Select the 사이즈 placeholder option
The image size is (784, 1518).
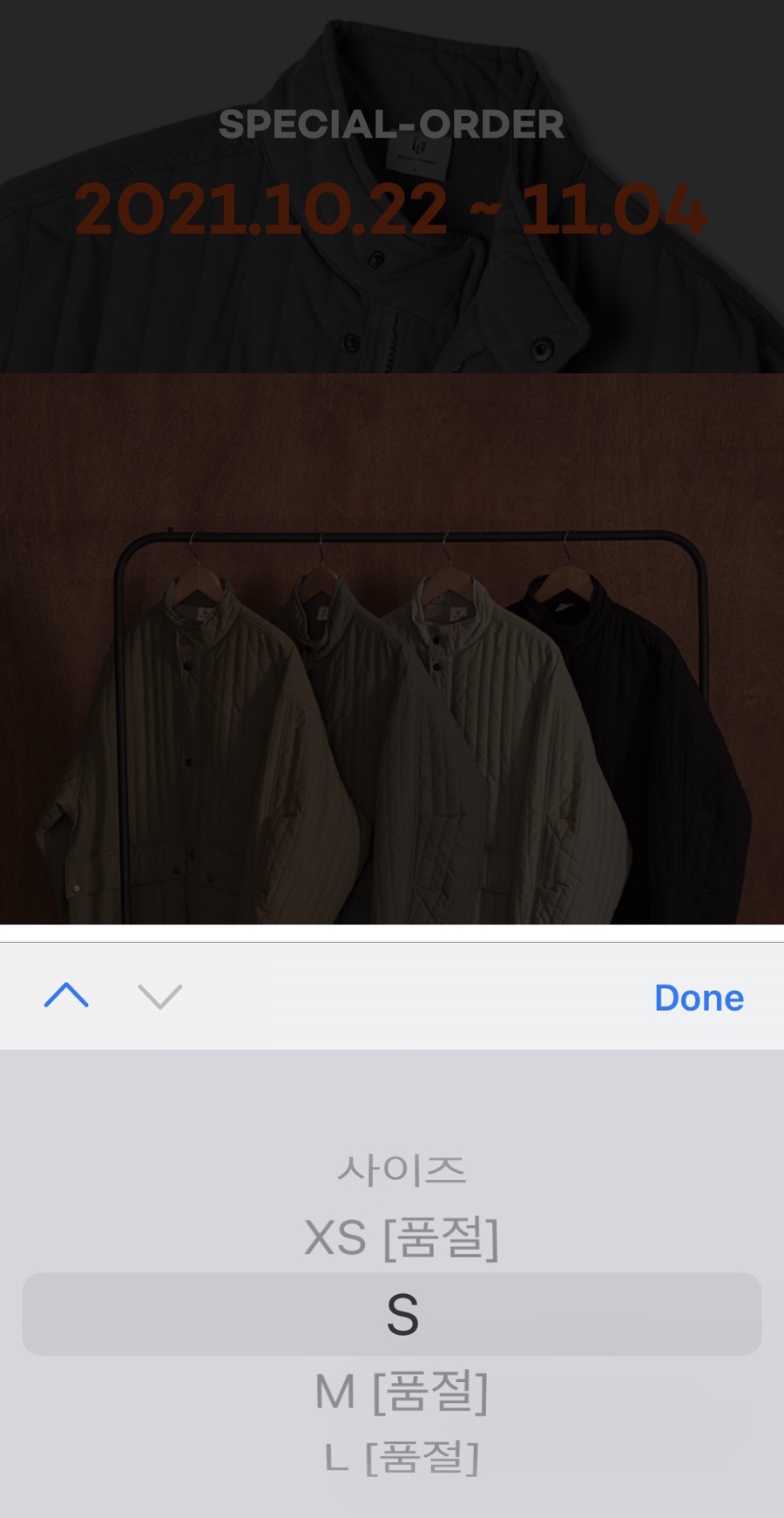click(x=401, y=1169)
